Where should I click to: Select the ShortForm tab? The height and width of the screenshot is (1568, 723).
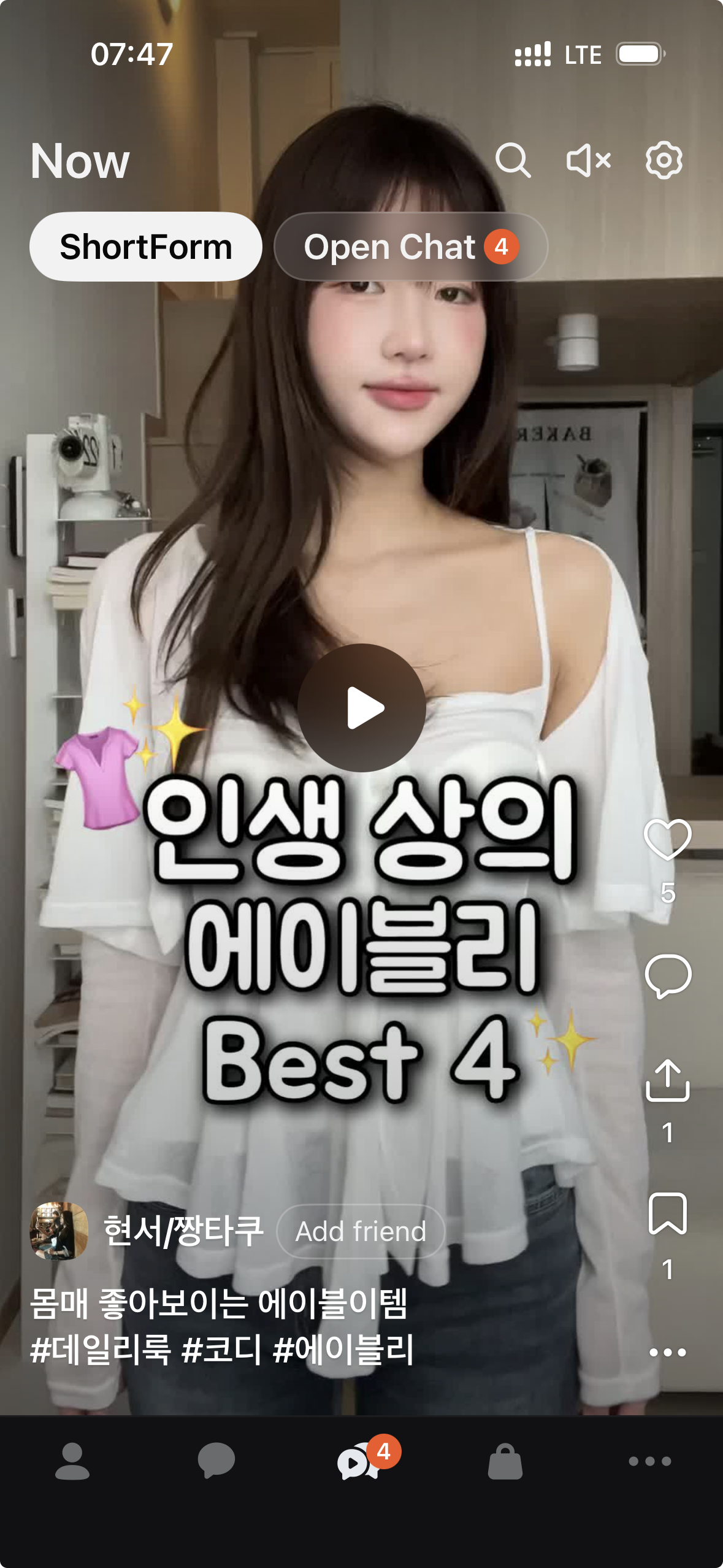pyautogui.click(x=146, y=247)
